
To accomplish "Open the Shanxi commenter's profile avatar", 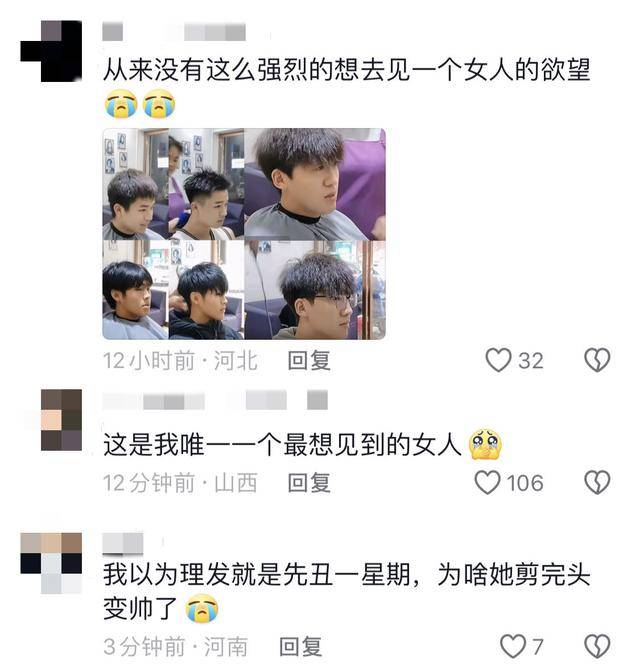I will (x=61, y=420).
